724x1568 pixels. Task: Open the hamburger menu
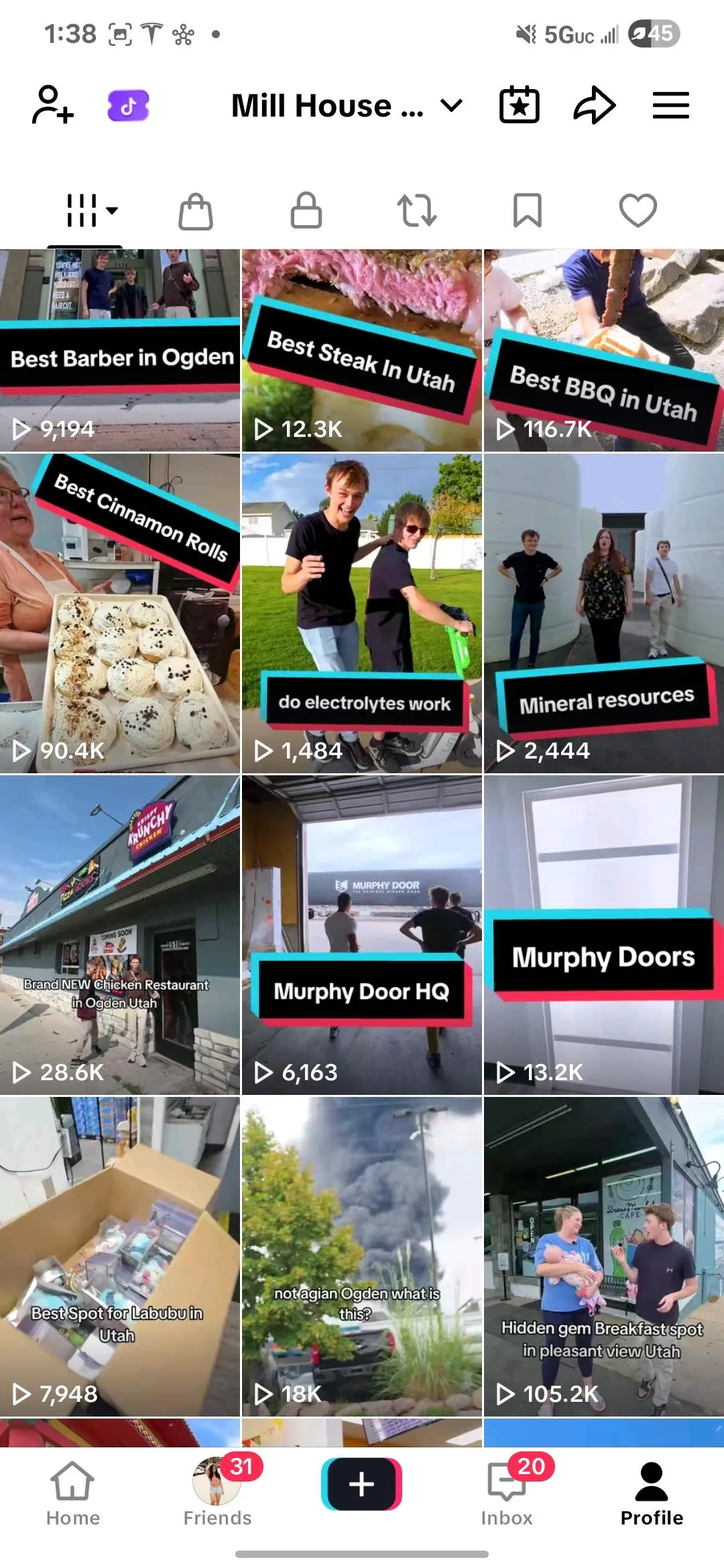tap(671, 105)
